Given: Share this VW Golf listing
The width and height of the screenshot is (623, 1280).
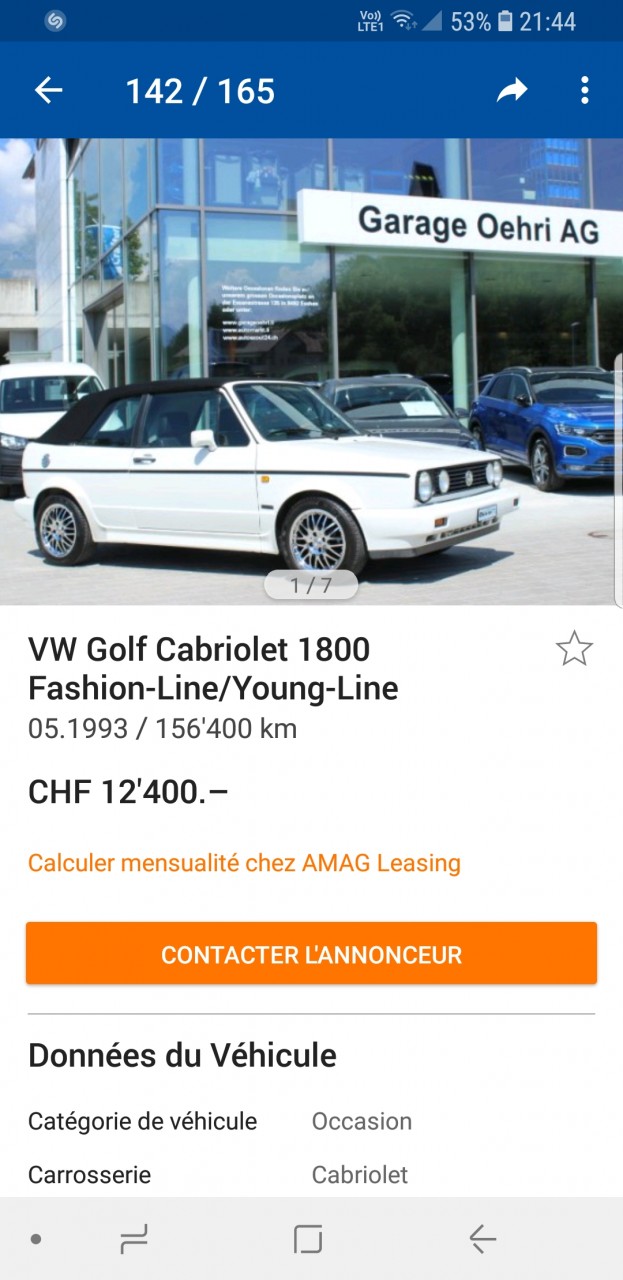Looking at the screenshot, I should [x=512, y=91].
